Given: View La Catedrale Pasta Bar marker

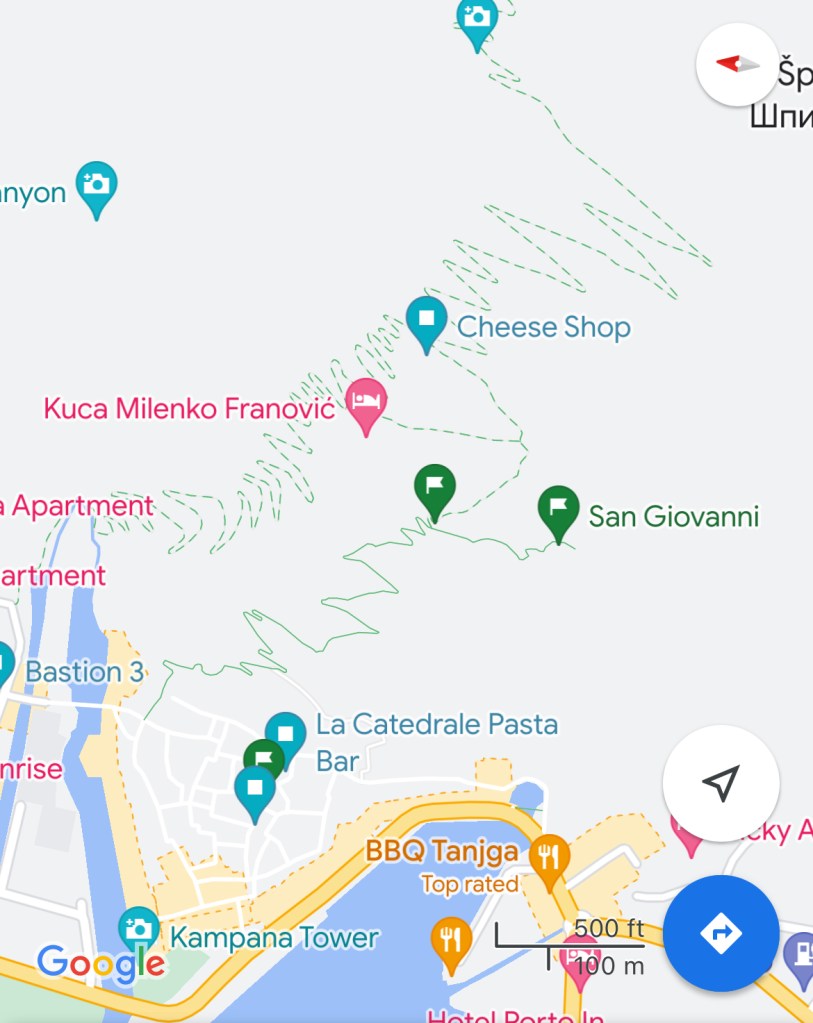Looking at the screenshot, I should 286,735.
